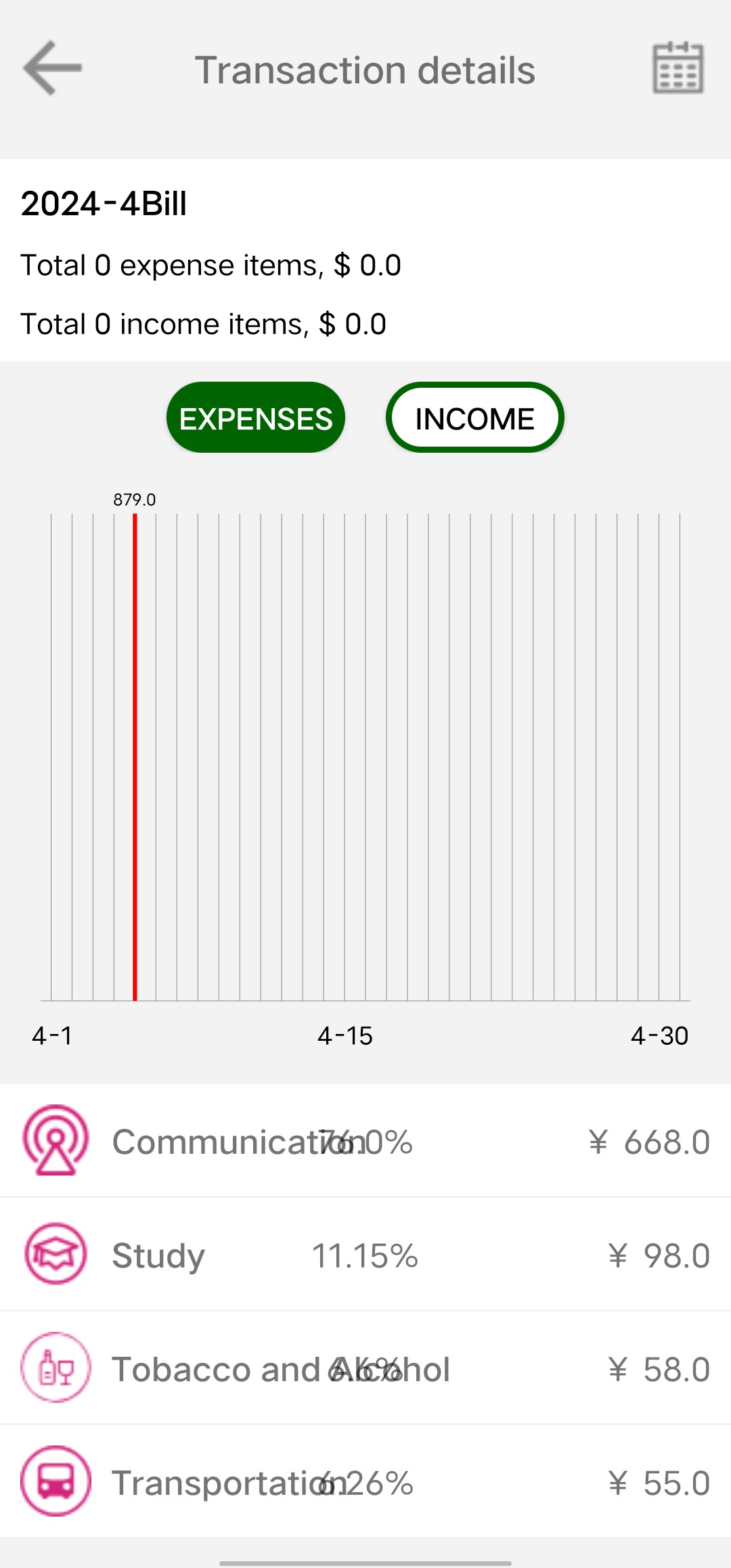Open the Transportation category row
Image resolution: width=731 pixels, height=1568 pixels.
(x=365, y=1482)
